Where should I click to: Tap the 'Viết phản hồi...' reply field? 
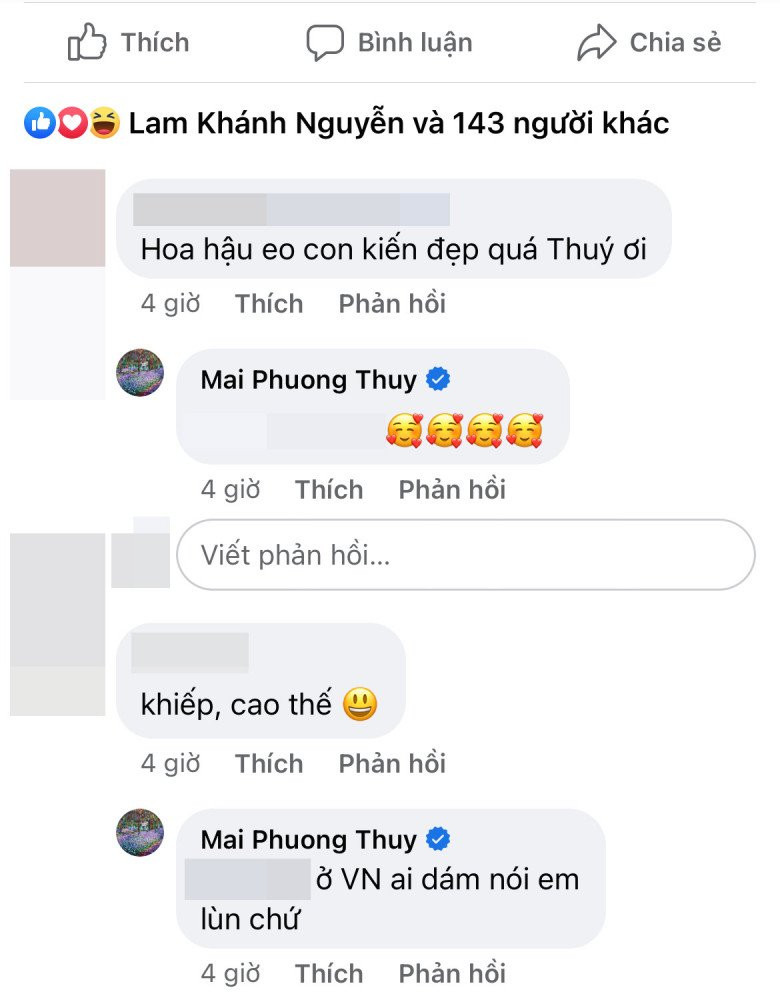pyautogui.click(x=465, y=555)
